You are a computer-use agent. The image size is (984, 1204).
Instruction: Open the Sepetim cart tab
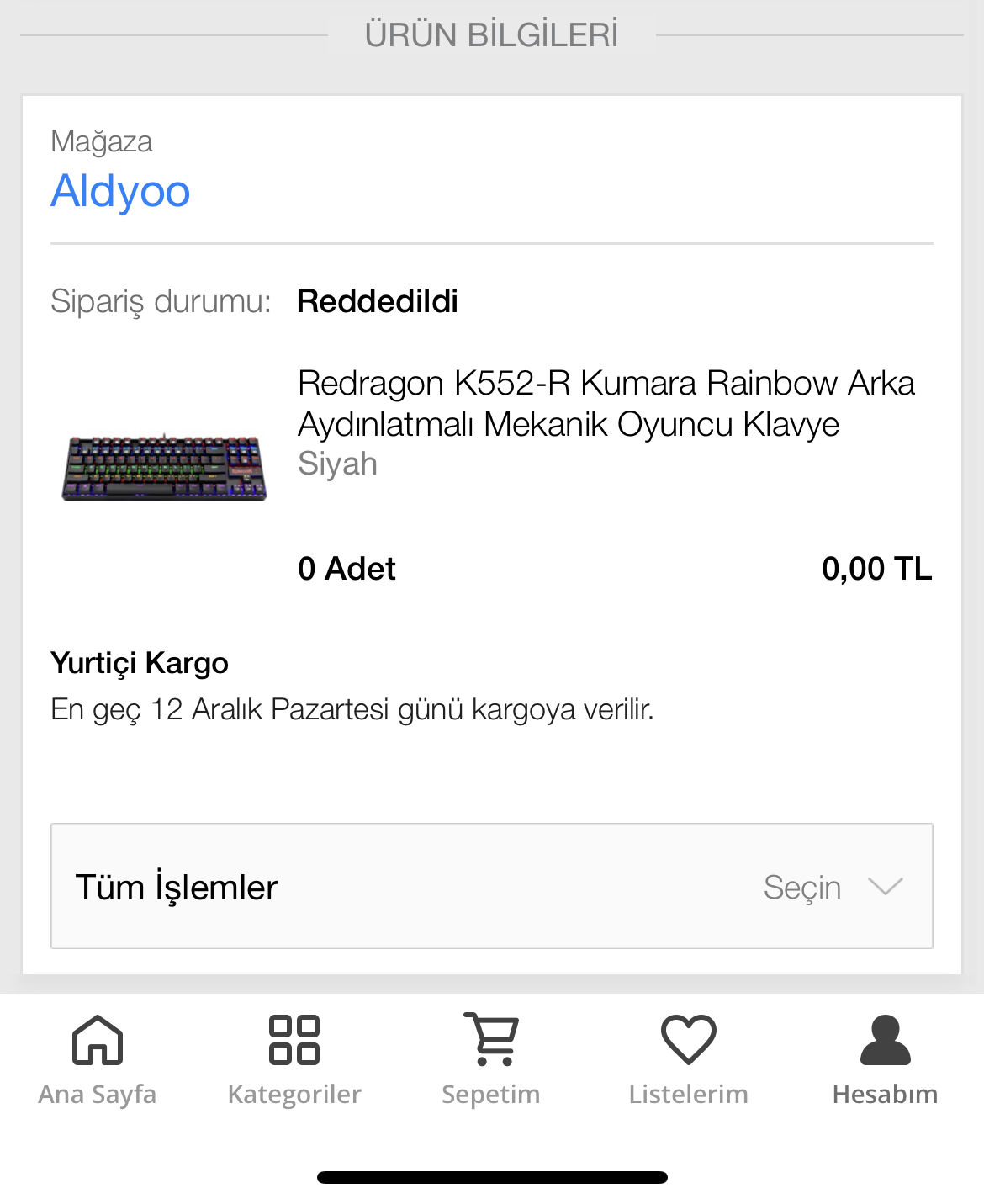[x=491, y=1060]
